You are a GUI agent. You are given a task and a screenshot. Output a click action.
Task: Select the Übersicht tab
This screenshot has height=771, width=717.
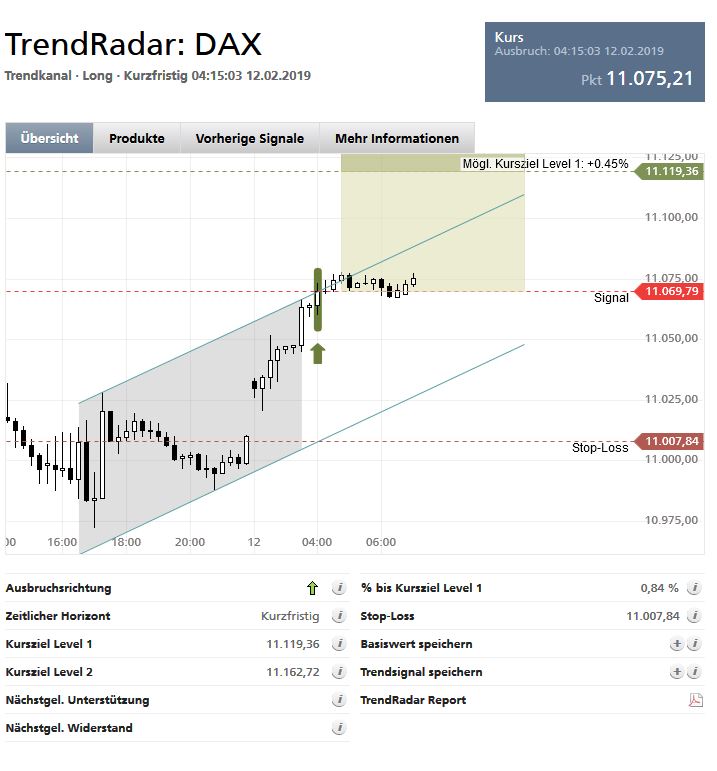[49, 138]
